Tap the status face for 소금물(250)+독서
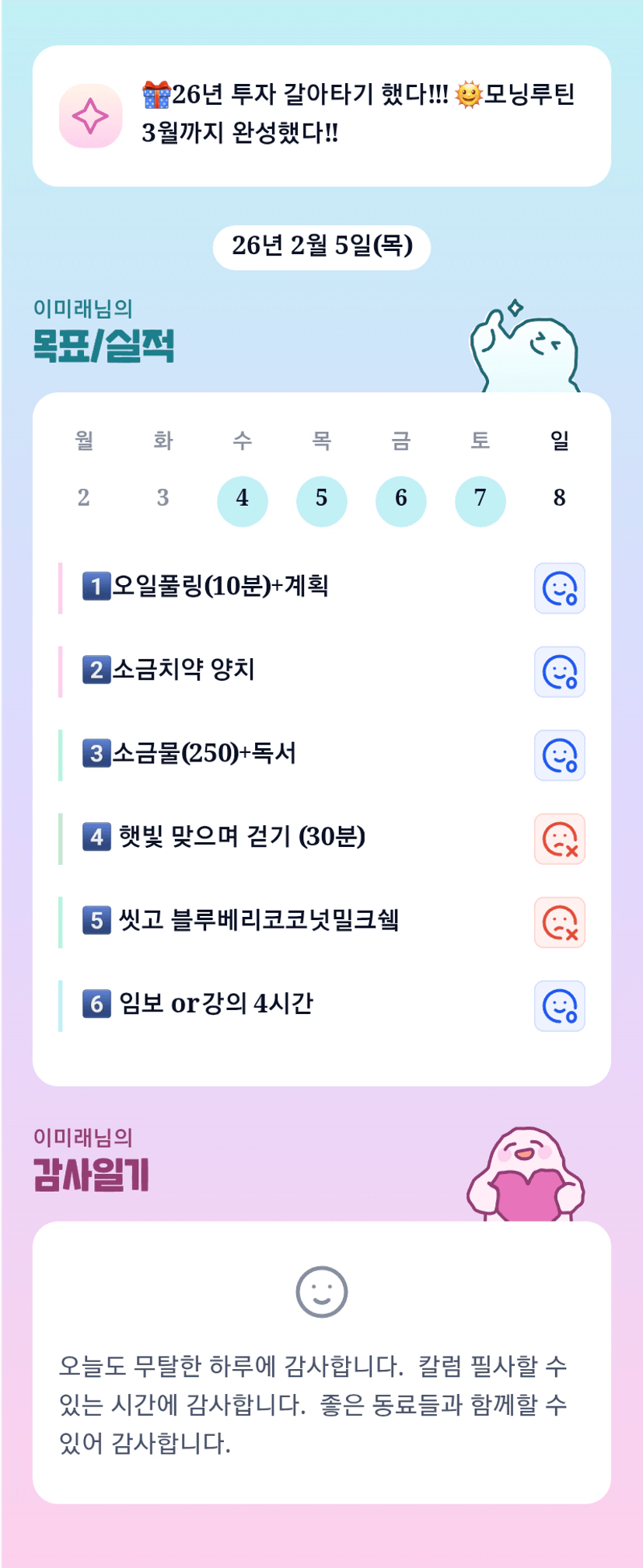The width and height of the screenshot is (643, 1568). point(560,755)
